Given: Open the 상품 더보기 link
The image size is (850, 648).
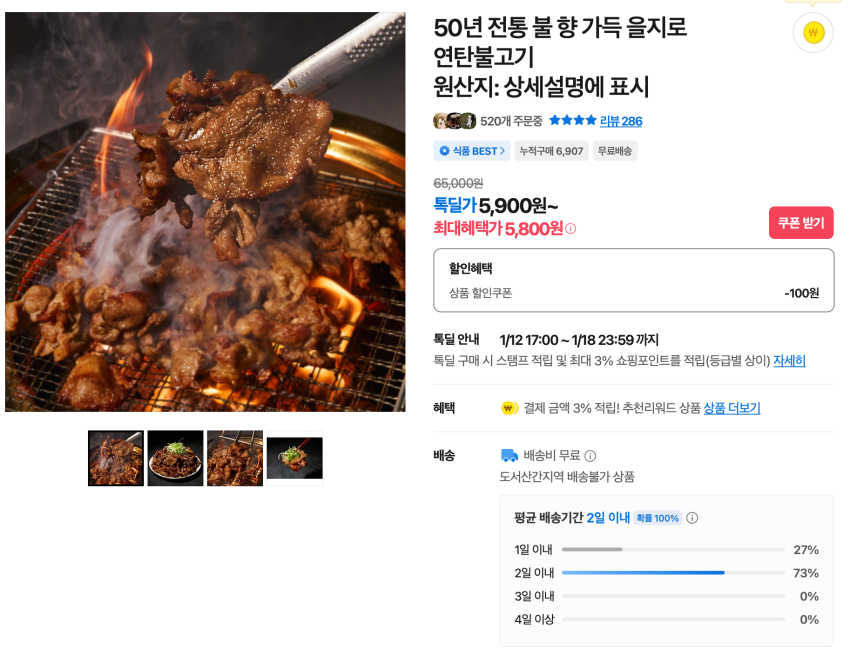Looking at the screenshot, I should click(731, 408).
